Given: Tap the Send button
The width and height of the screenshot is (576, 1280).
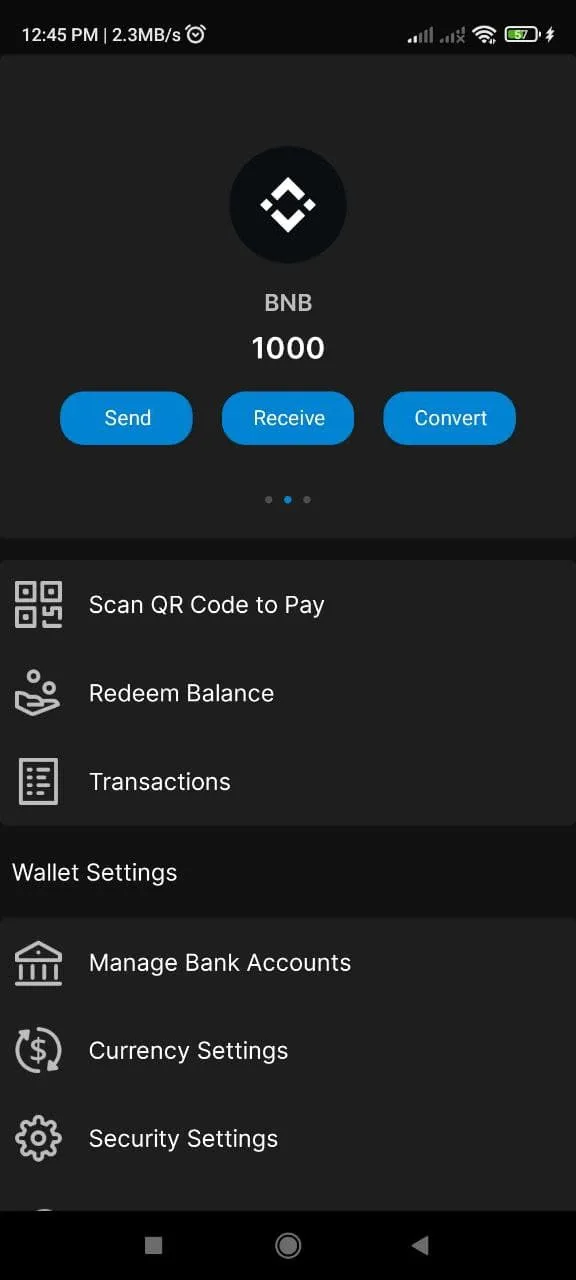Looking at the screenshot, I should 126,418.
